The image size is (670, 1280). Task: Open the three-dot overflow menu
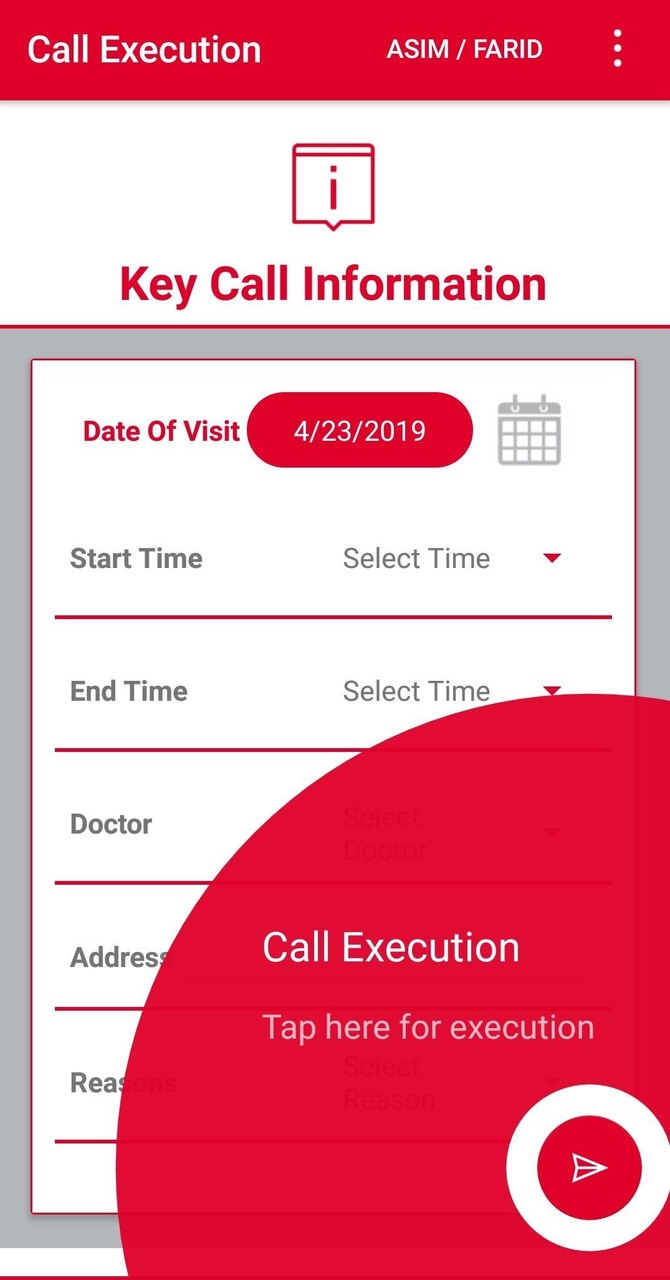[618, 48]
